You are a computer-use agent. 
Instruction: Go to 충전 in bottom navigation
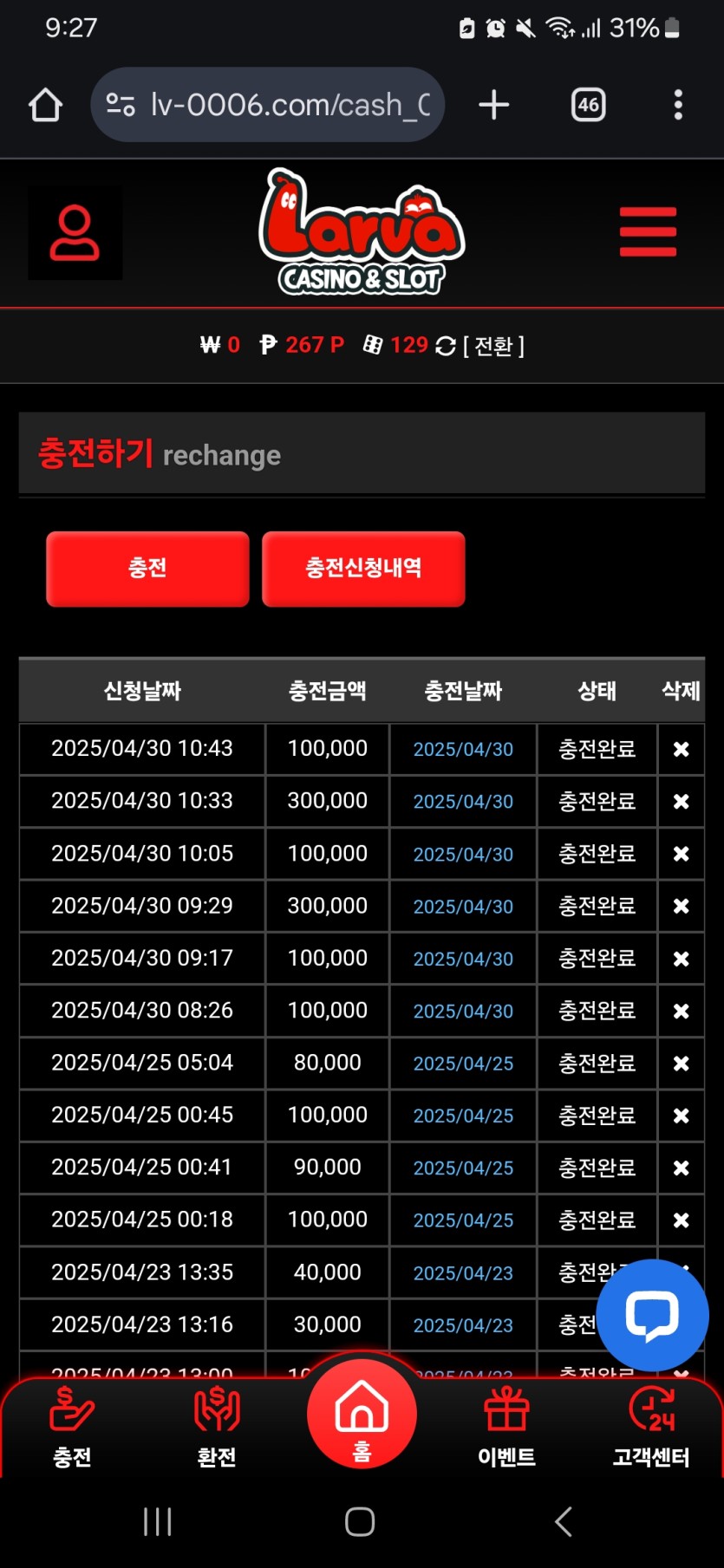pos(72,1428)
